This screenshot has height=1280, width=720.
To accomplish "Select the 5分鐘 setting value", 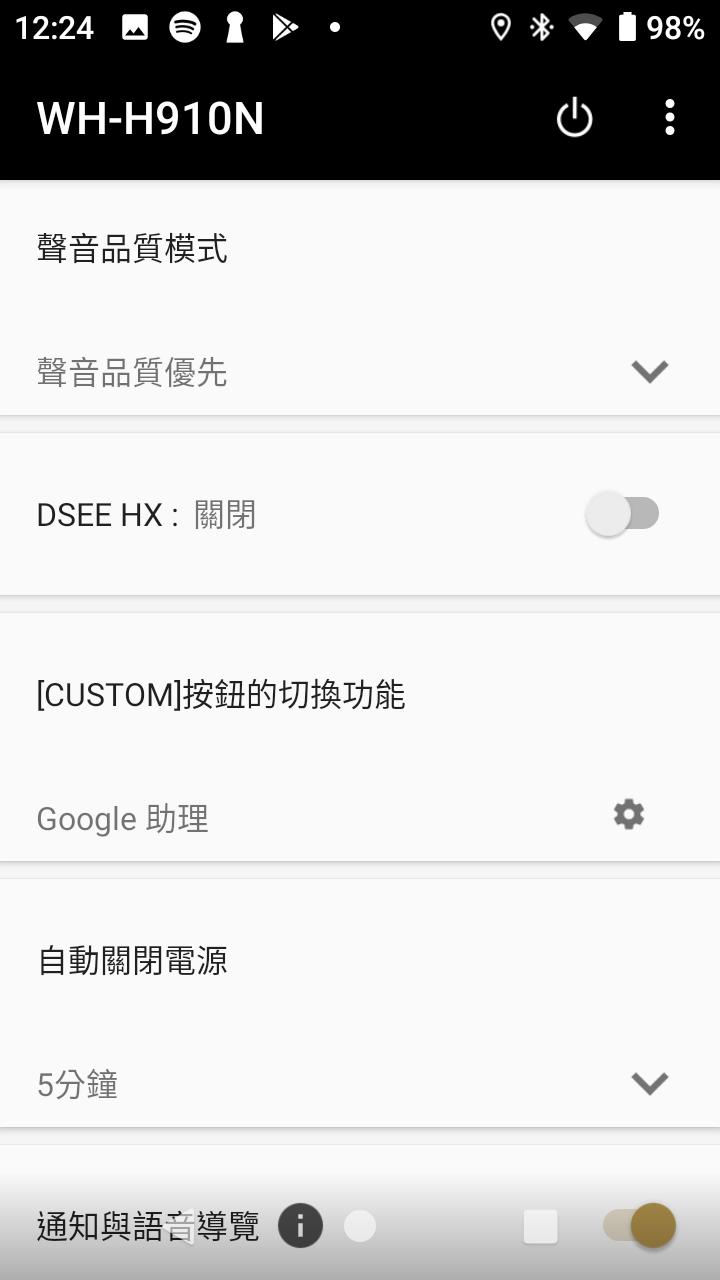I will click(x=75, y=1083).
